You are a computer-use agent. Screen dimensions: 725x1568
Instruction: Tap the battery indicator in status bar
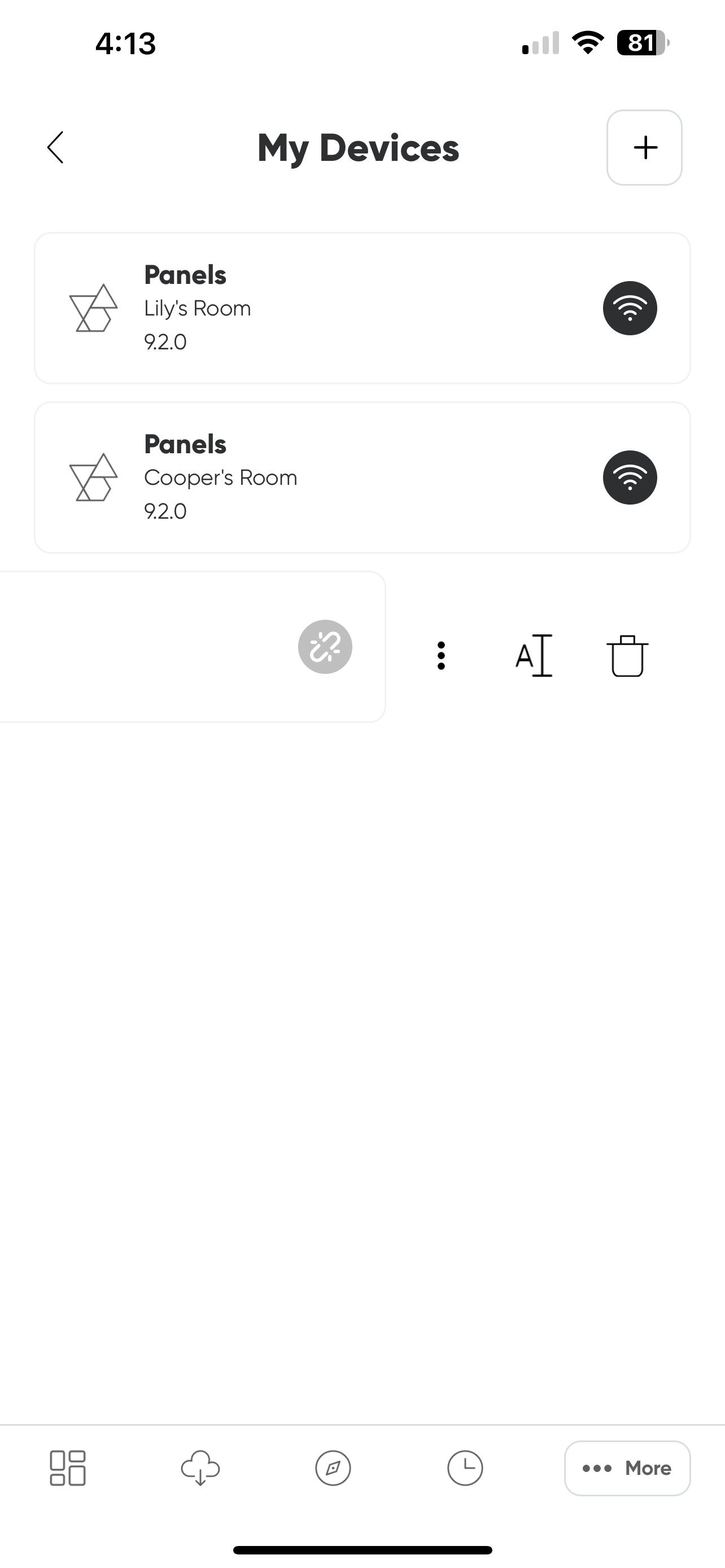(640, 42)
